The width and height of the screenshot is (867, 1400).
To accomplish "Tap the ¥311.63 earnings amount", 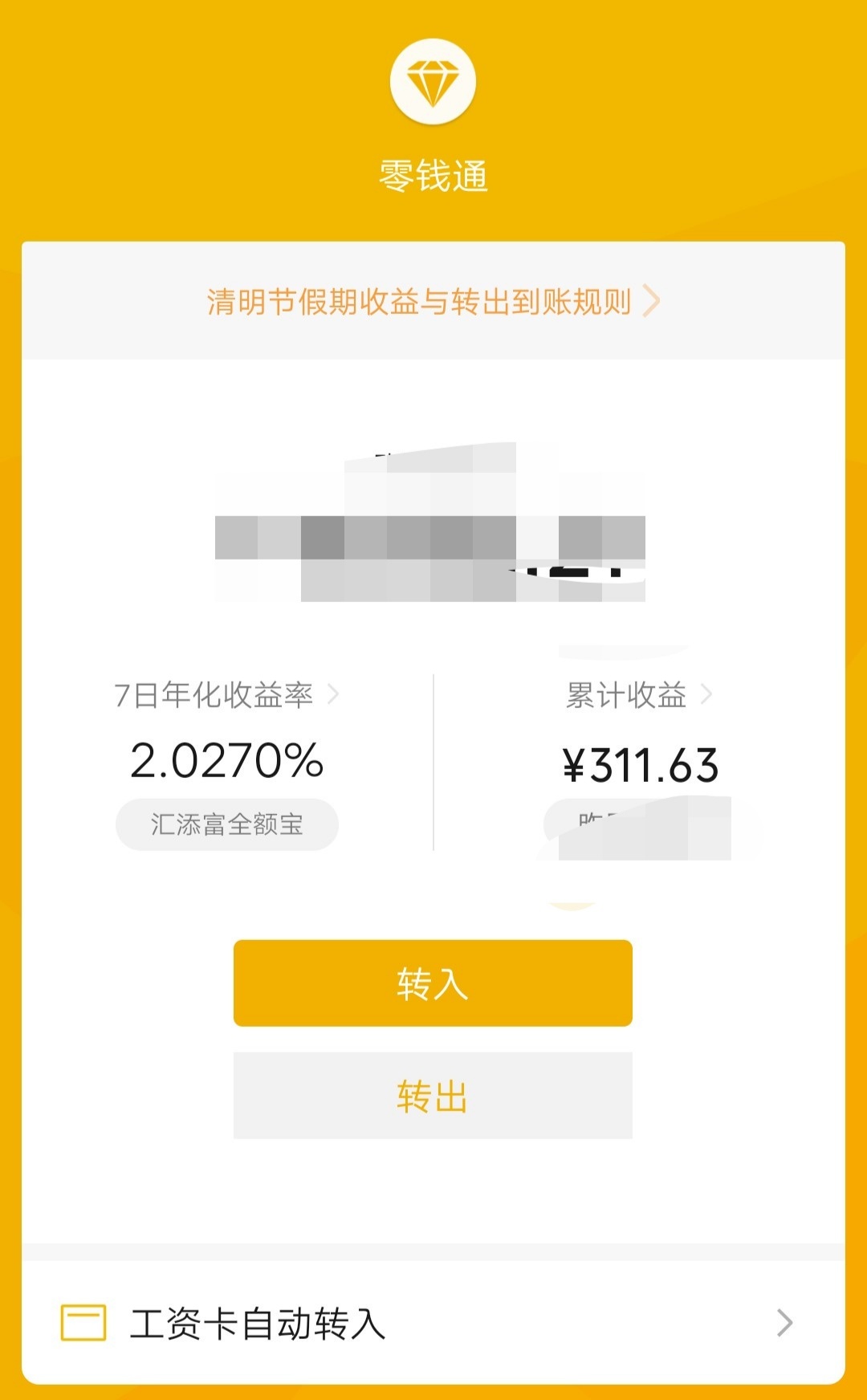I will [640, 765].
